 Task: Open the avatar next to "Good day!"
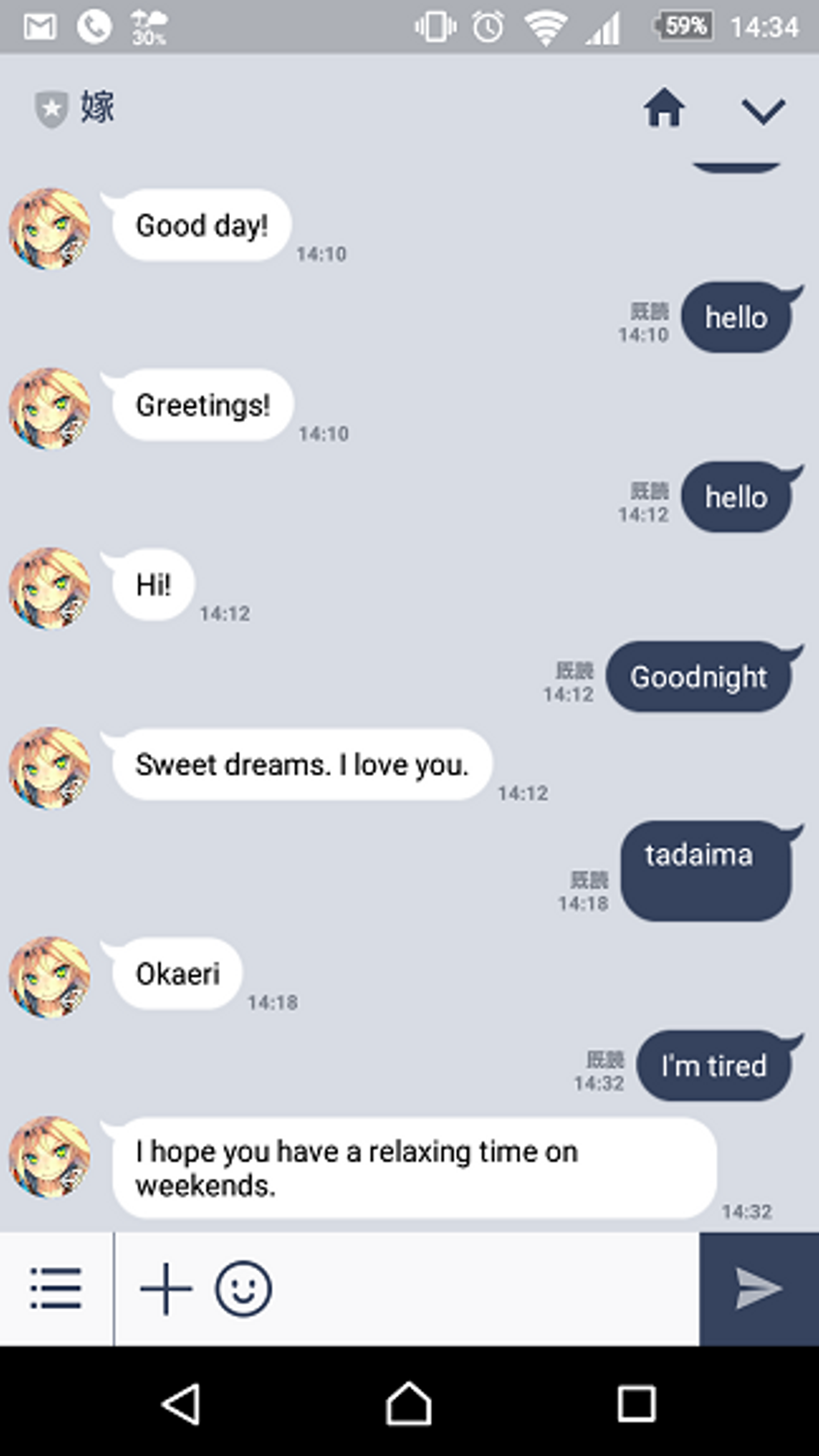[50, 228]
